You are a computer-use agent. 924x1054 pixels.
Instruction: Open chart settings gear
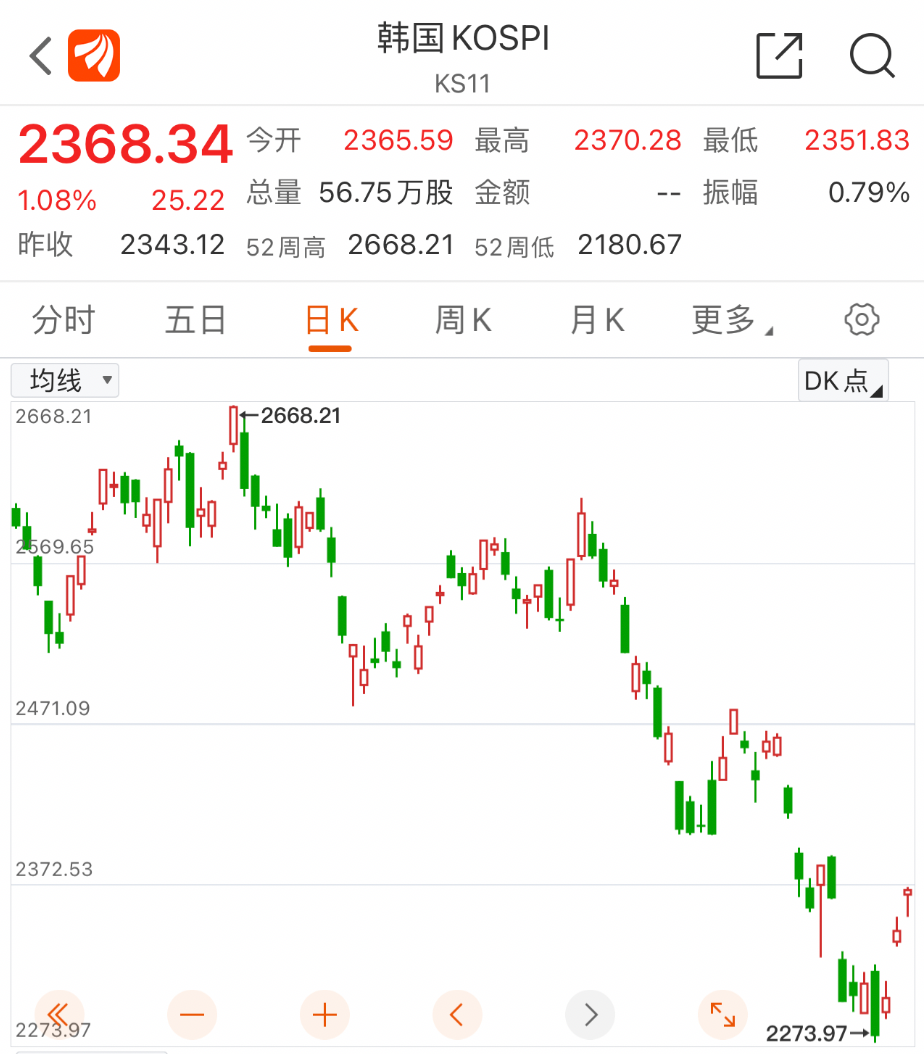coord(862,320)
